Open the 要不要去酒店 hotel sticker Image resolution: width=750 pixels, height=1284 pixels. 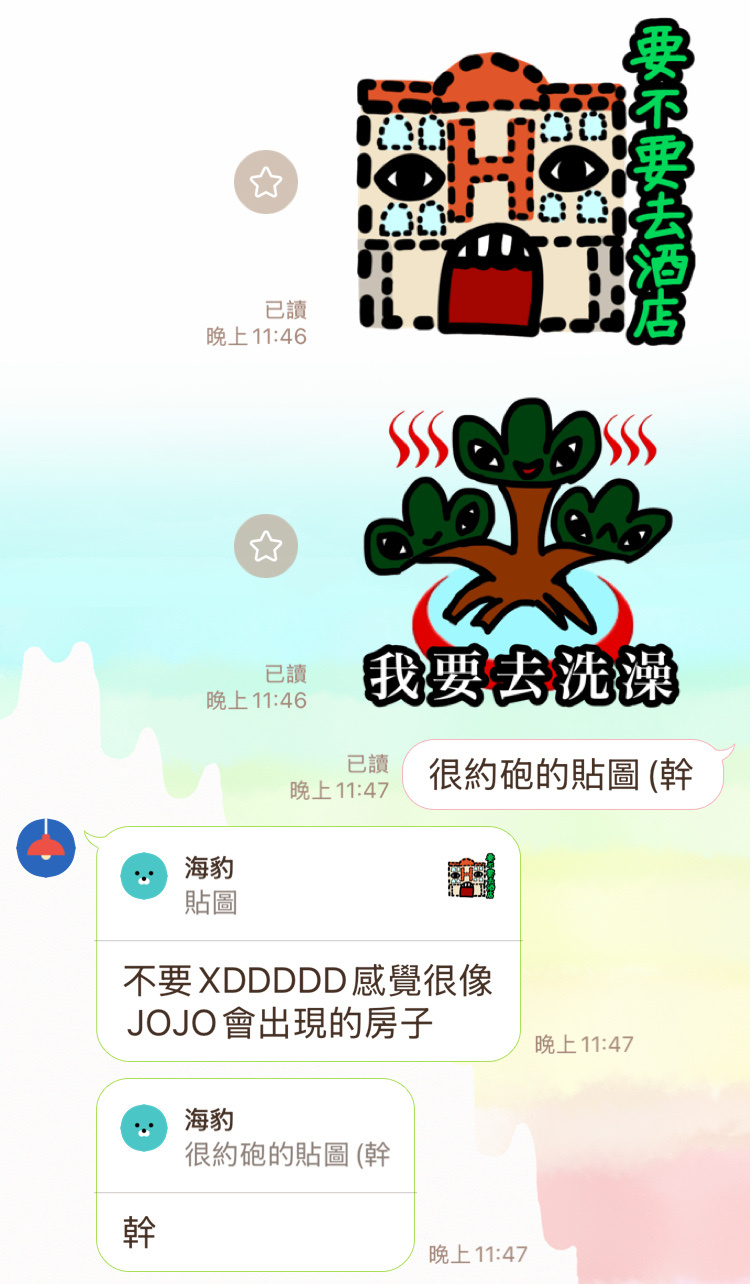click(x=520, y=192)
